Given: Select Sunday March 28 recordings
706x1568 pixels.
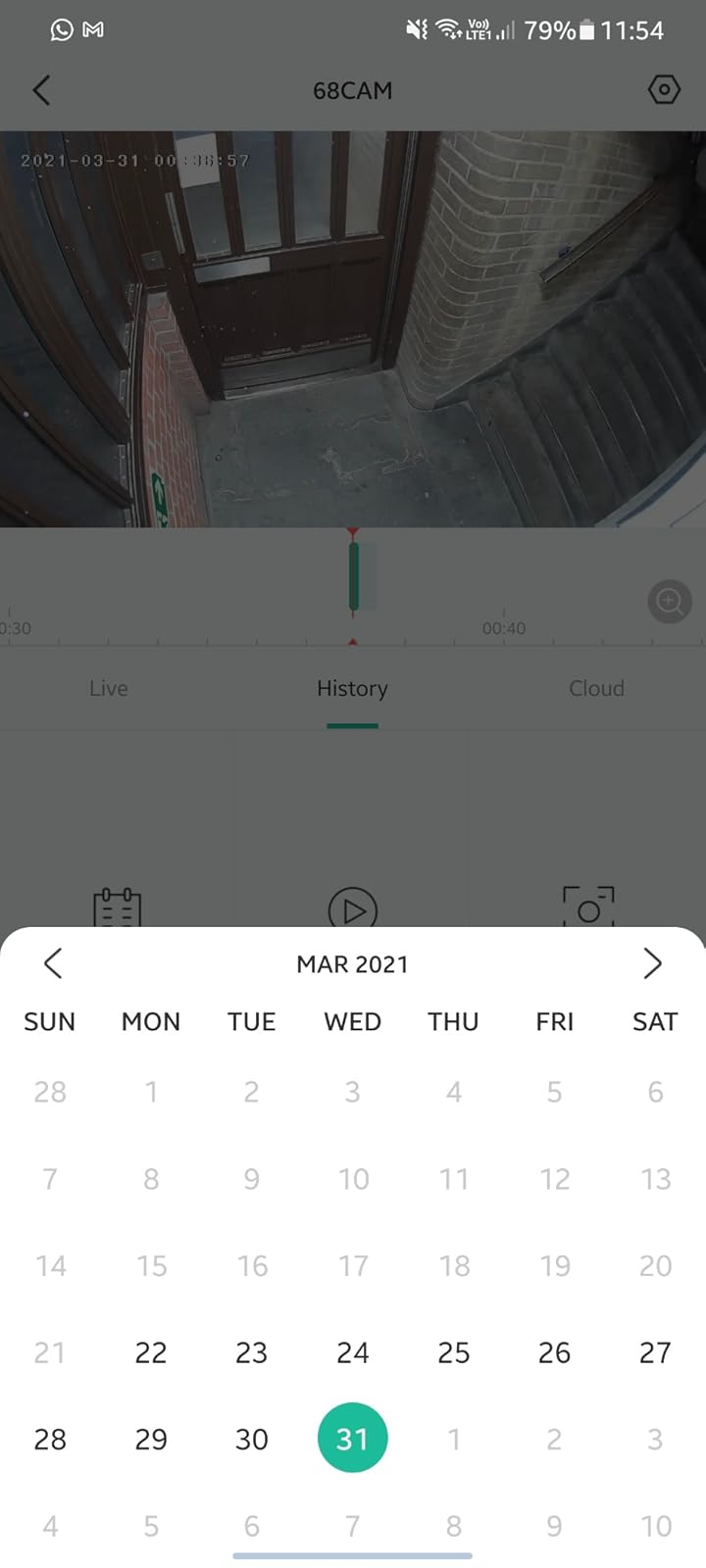Looking at the screenshot, I should click(50, 1439).
